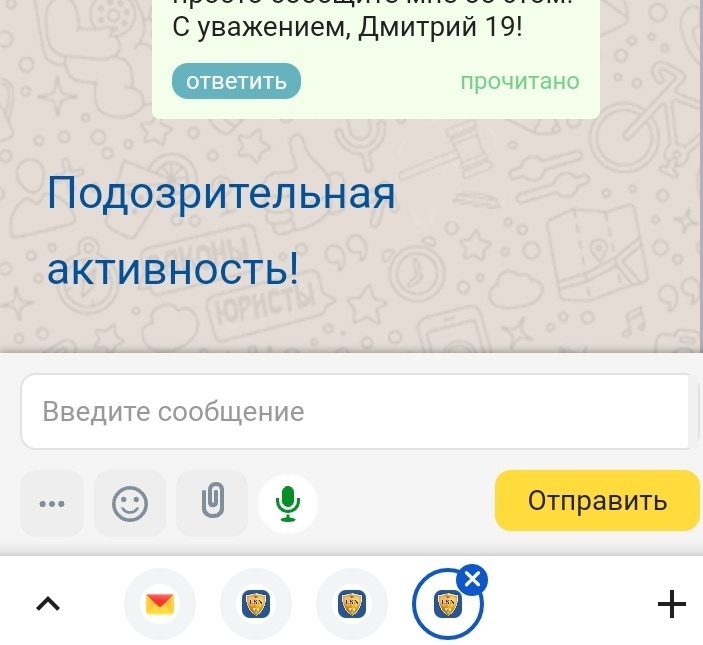Open the three-dots options button
The image size is (703, 645).
(51, 503)
